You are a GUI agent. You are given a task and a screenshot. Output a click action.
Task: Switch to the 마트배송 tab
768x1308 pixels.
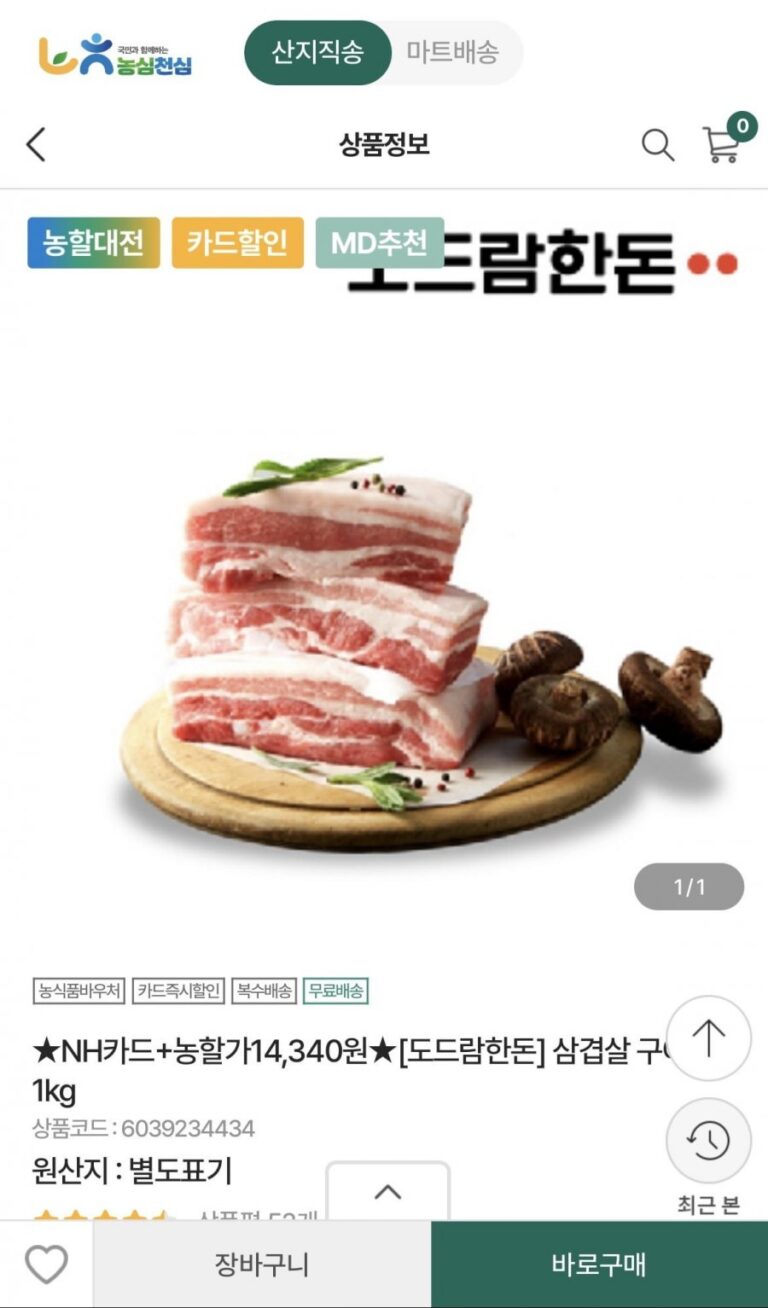click(x=452, y=53)
